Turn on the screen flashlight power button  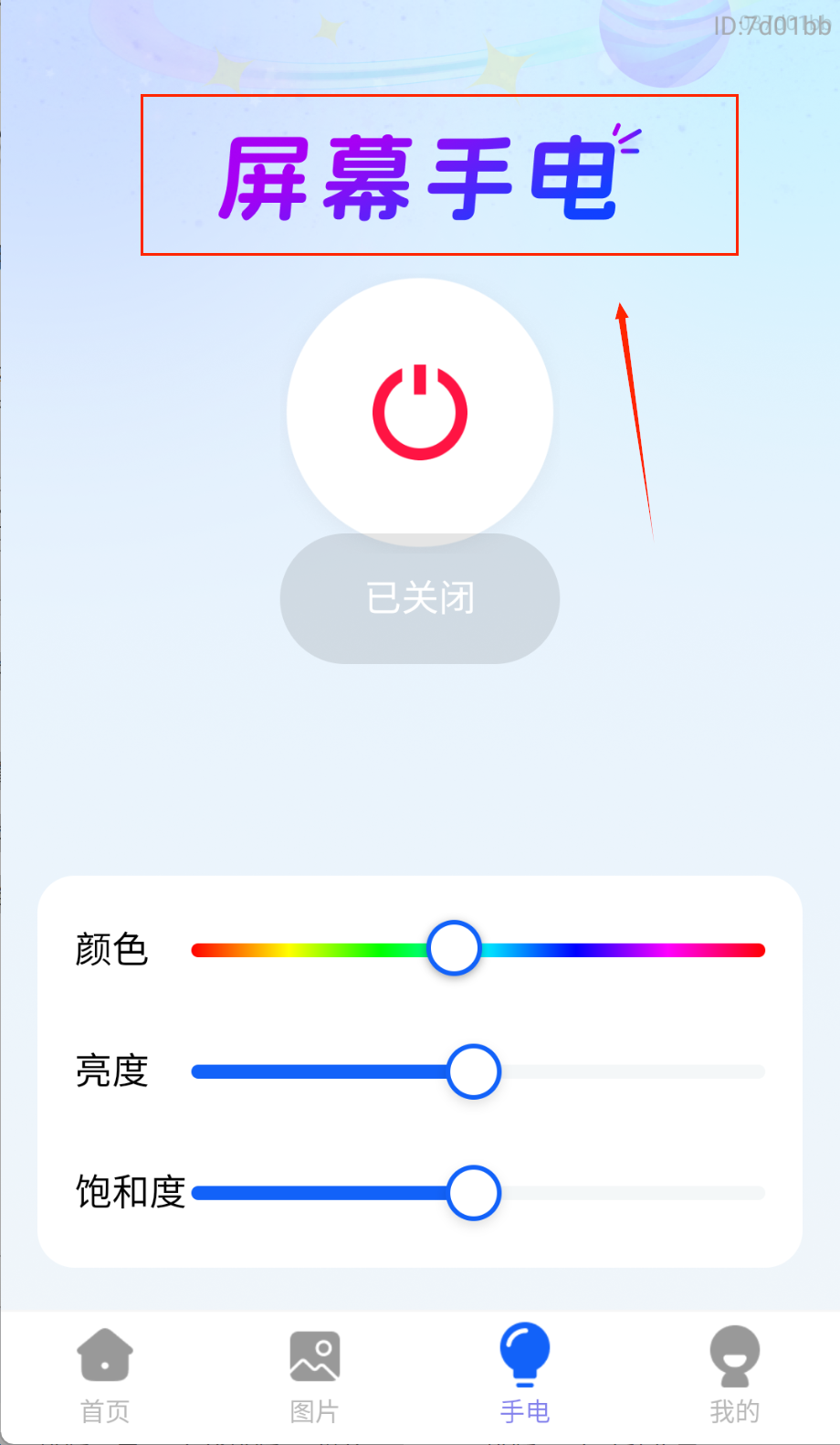pos(420,412)
